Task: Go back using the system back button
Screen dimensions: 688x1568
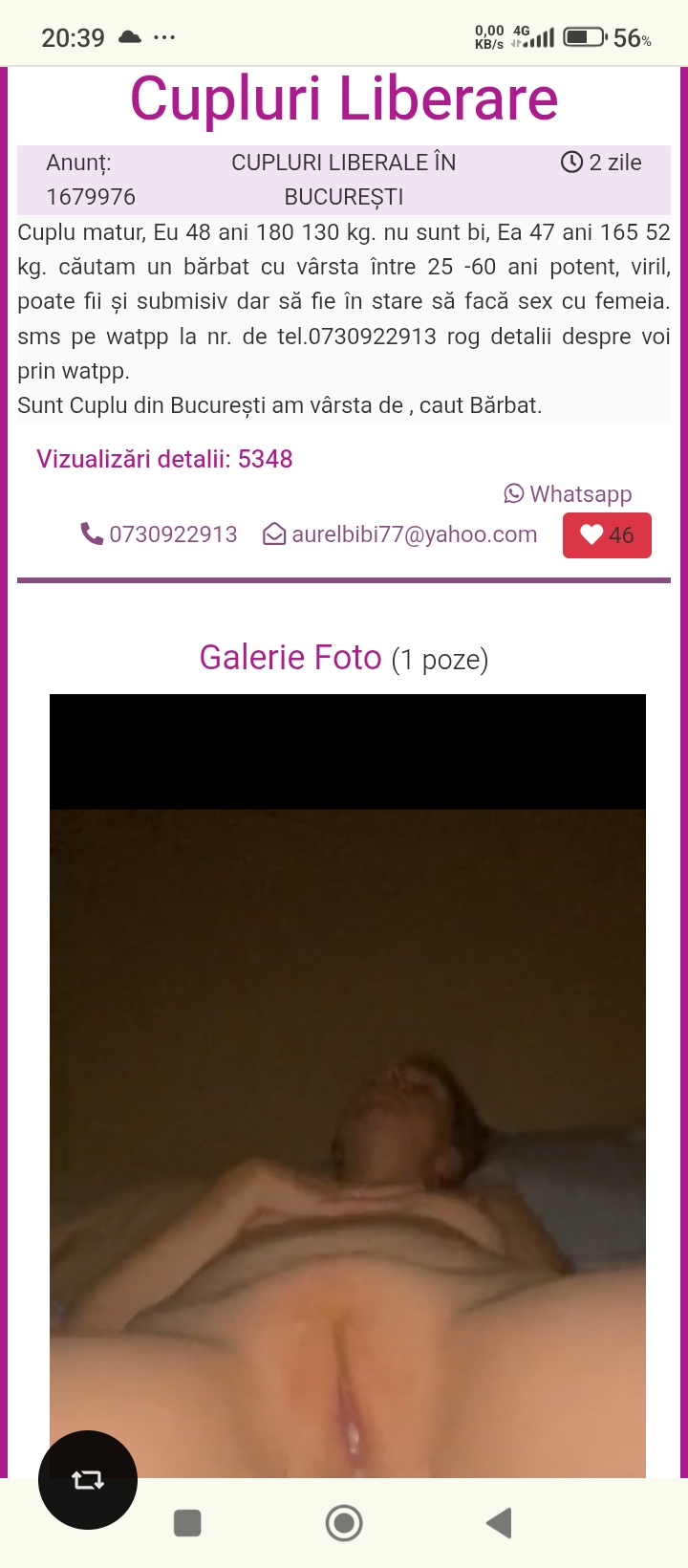Action: (499, 1523)
